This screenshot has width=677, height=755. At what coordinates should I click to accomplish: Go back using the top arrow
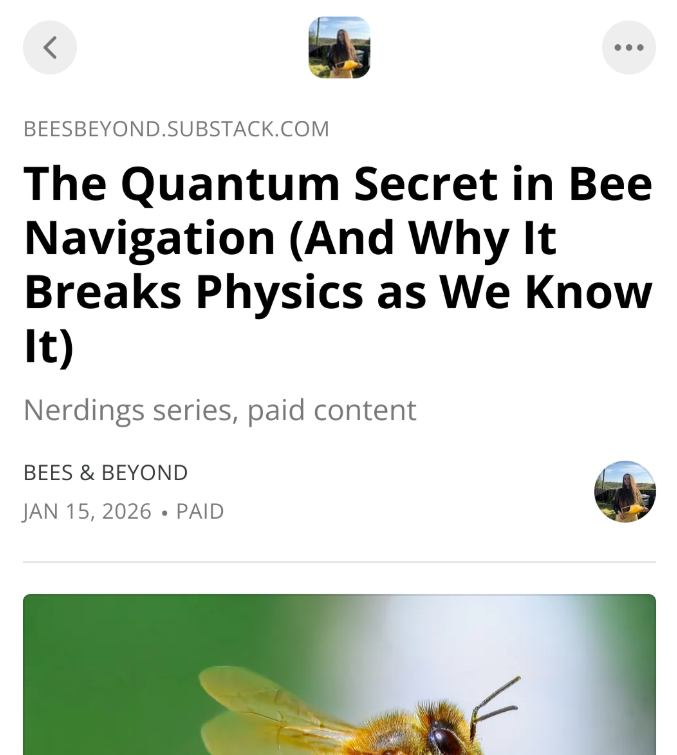click(50, 47)
